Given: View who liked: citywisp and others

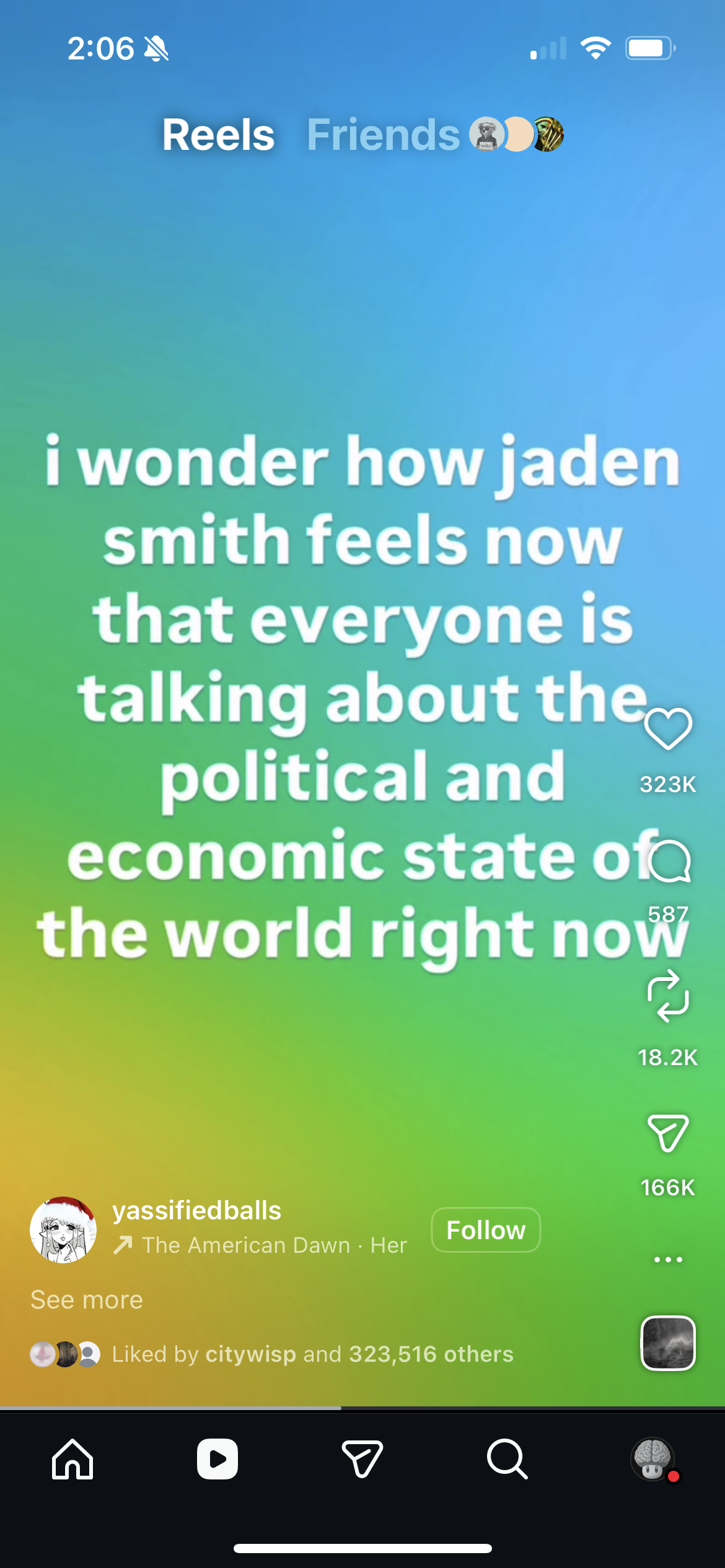Looking at the screenshot, I should (312, 1354).
